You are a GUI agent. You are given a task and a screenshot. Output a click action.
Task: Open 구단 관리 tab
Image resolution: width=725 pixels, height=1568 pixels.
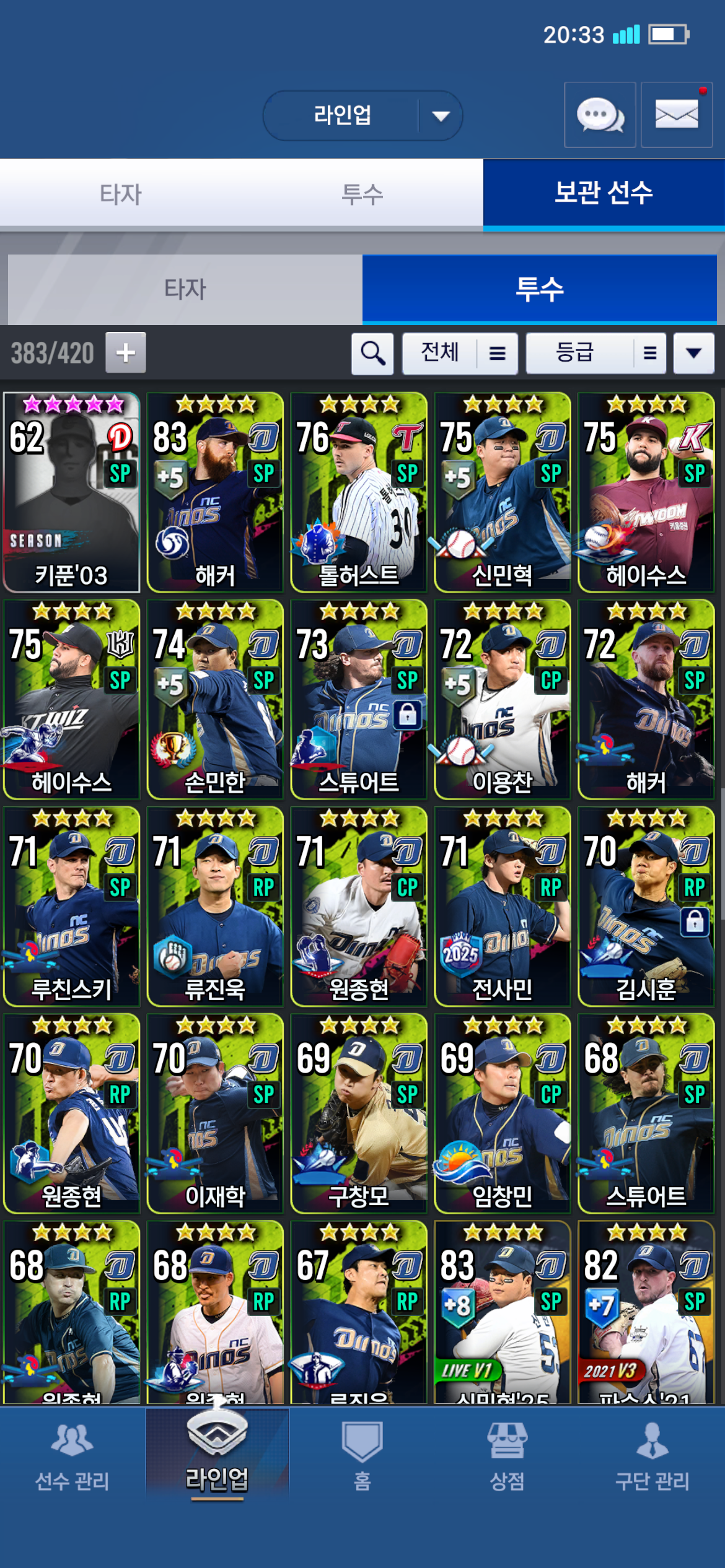coord(652,1455)
